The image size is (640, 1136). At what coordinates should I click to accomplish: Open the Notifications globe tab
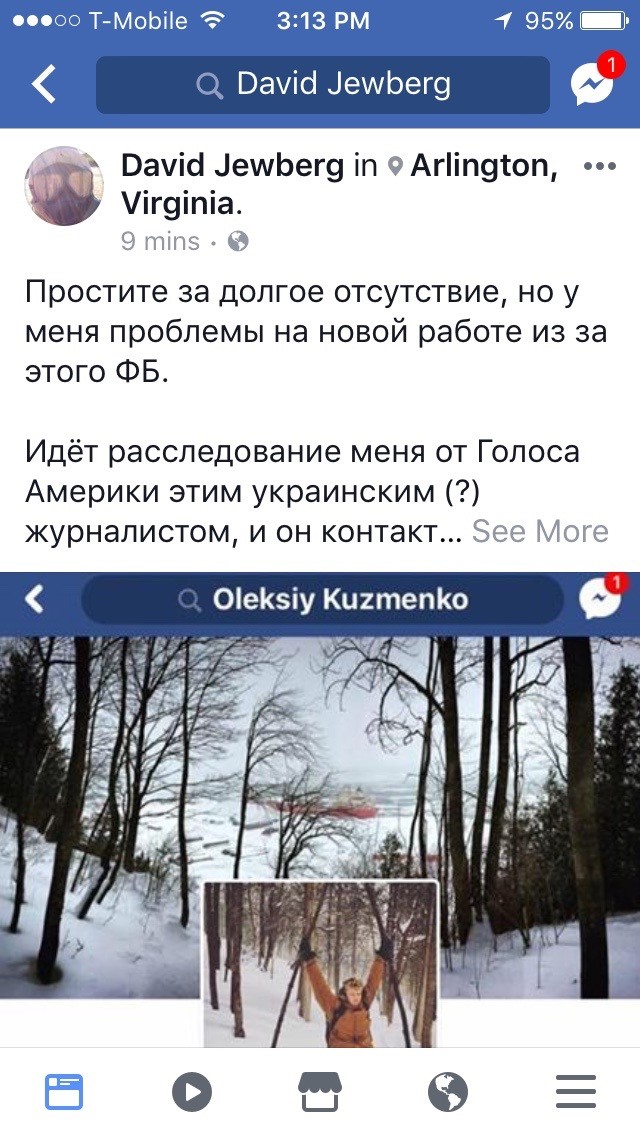(448, 1091)
